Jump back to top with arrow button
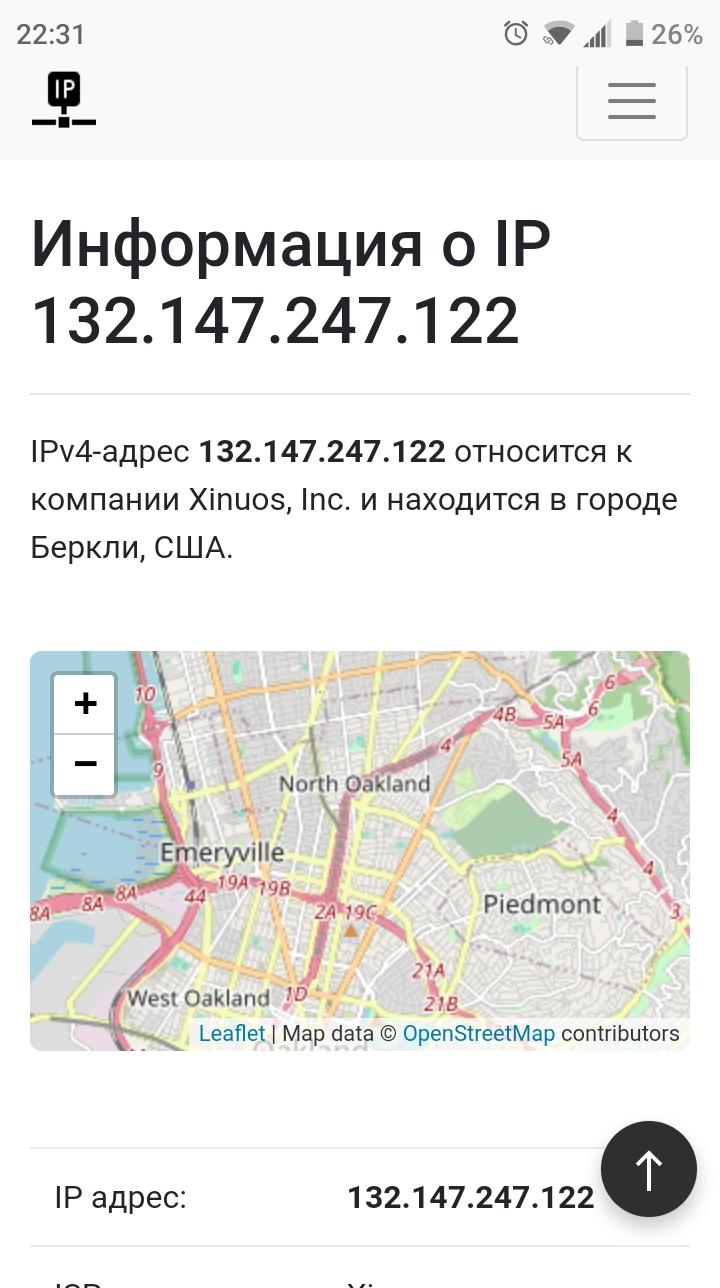 649,1169
